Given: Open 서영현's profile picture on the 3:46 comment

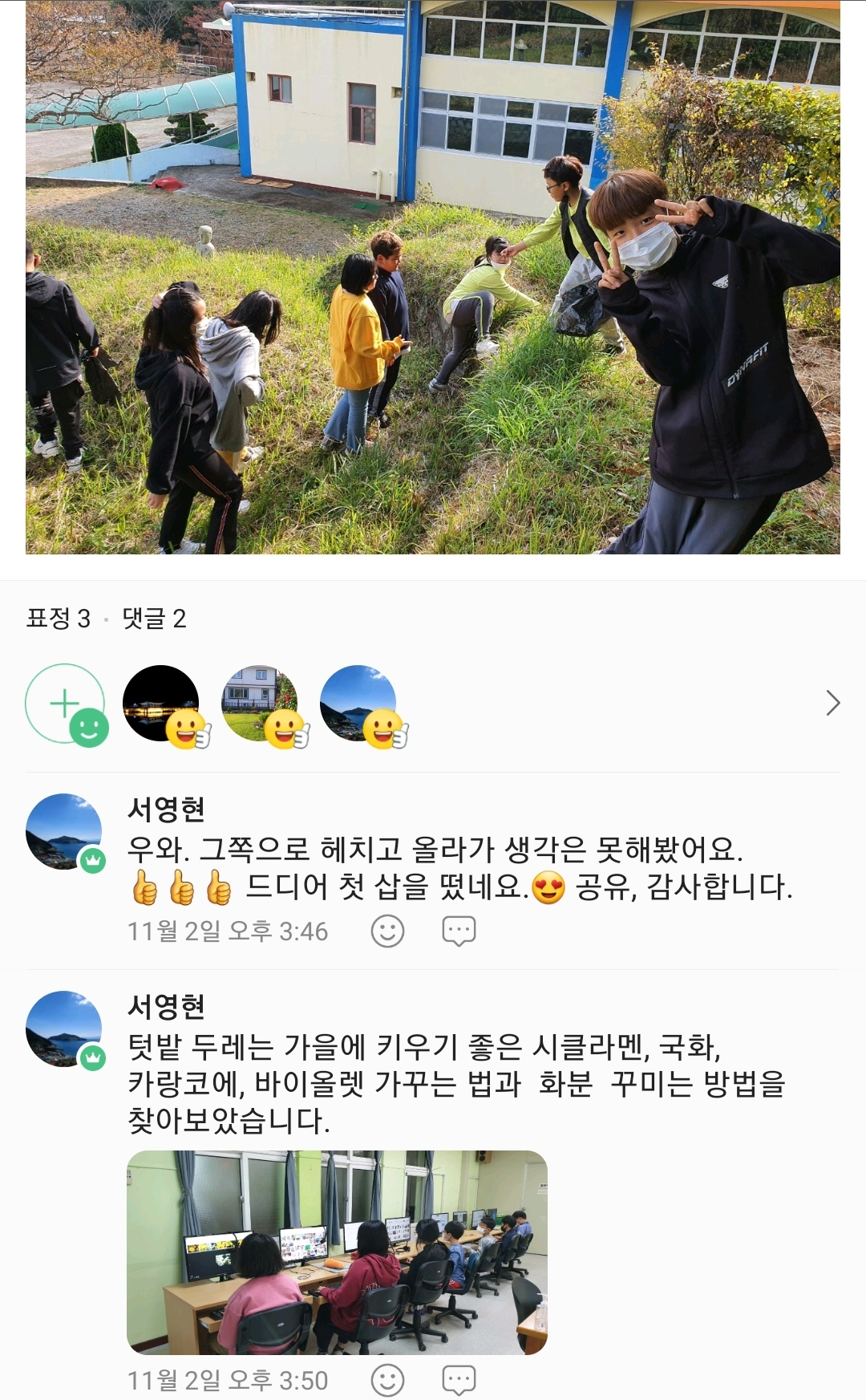Looking at the screenshot, I should pos(64,832).
